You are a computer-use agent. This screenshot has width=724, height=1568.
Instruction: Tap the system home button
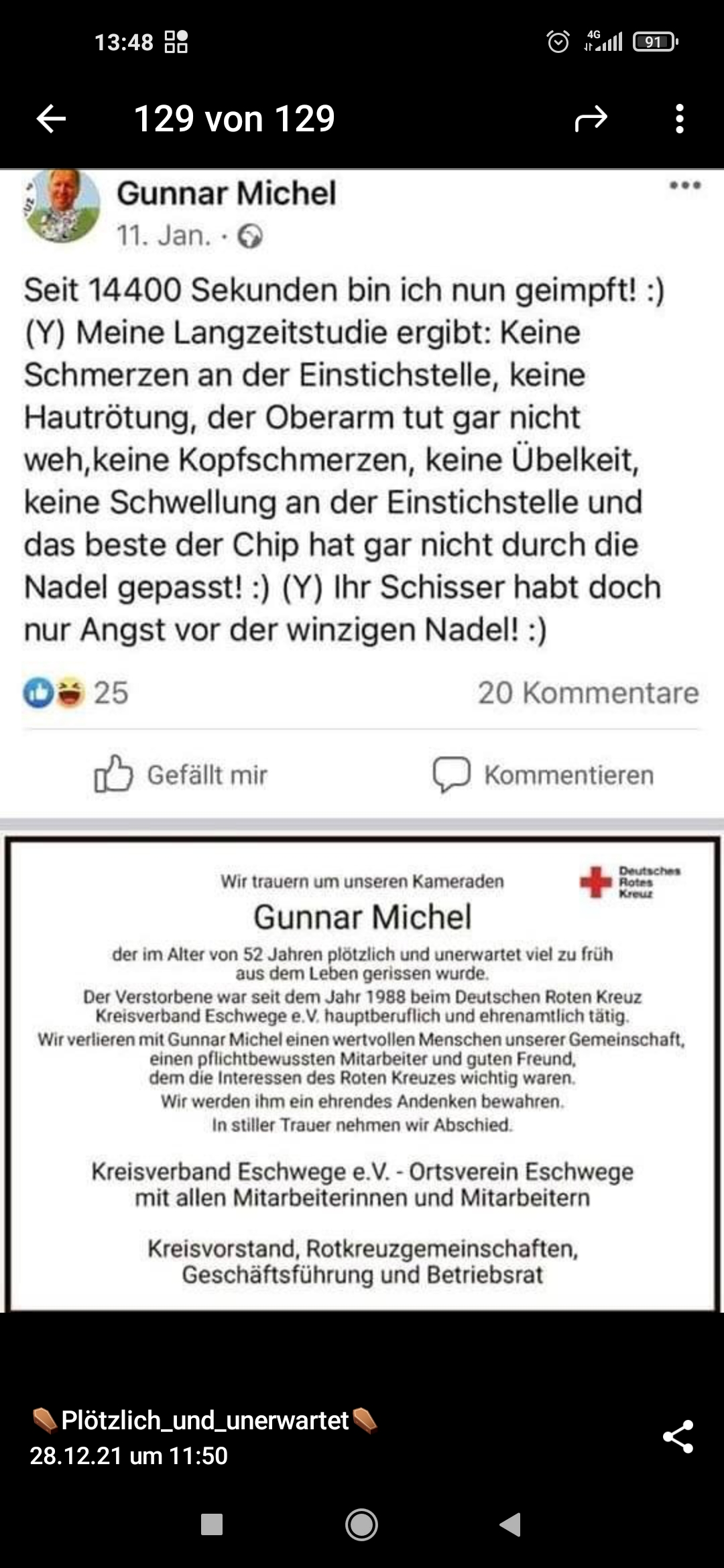pos(361,1524)
